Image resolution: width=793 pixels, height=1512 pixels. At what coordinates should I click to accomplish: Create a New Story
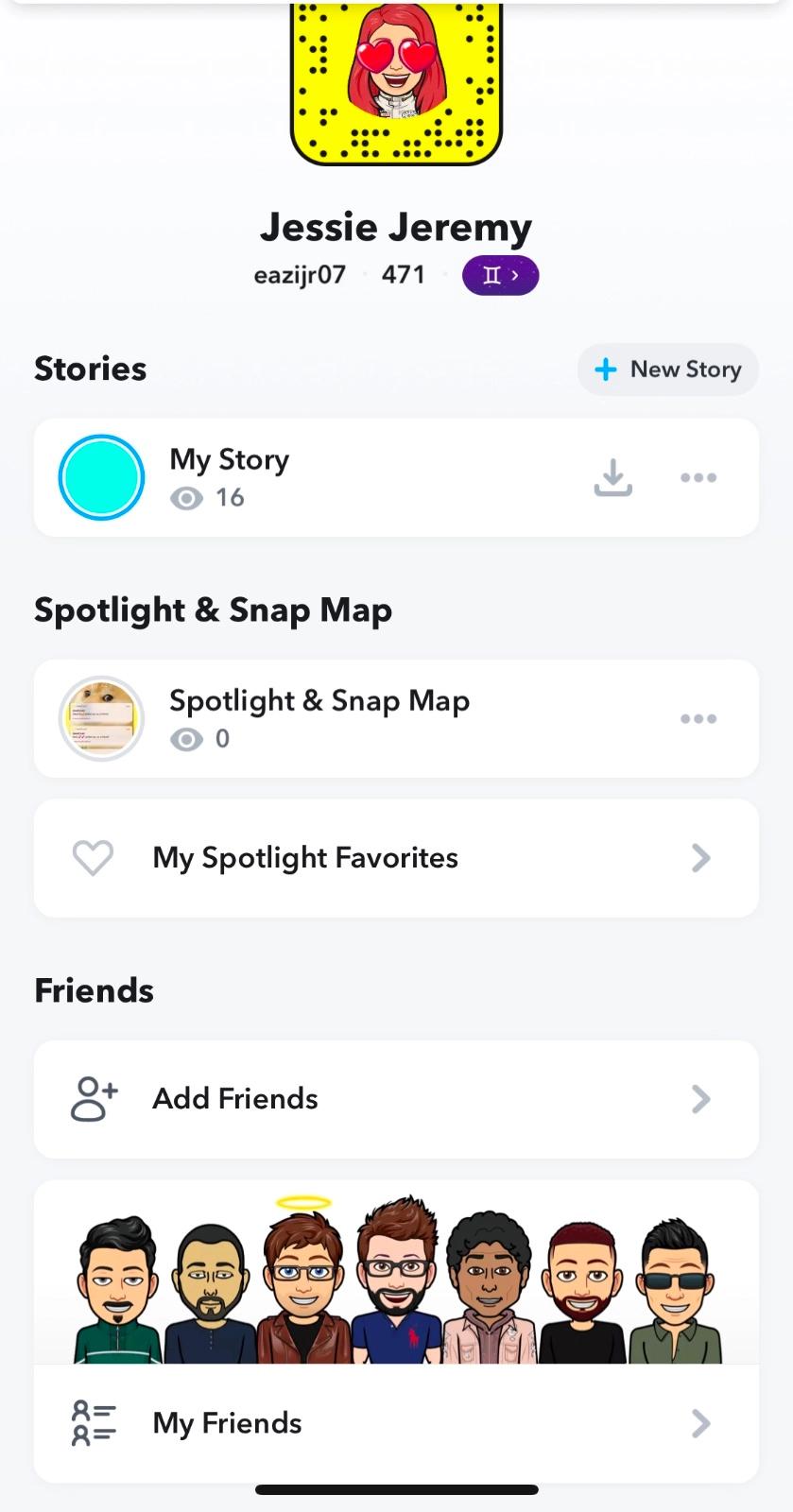(668, 369)
